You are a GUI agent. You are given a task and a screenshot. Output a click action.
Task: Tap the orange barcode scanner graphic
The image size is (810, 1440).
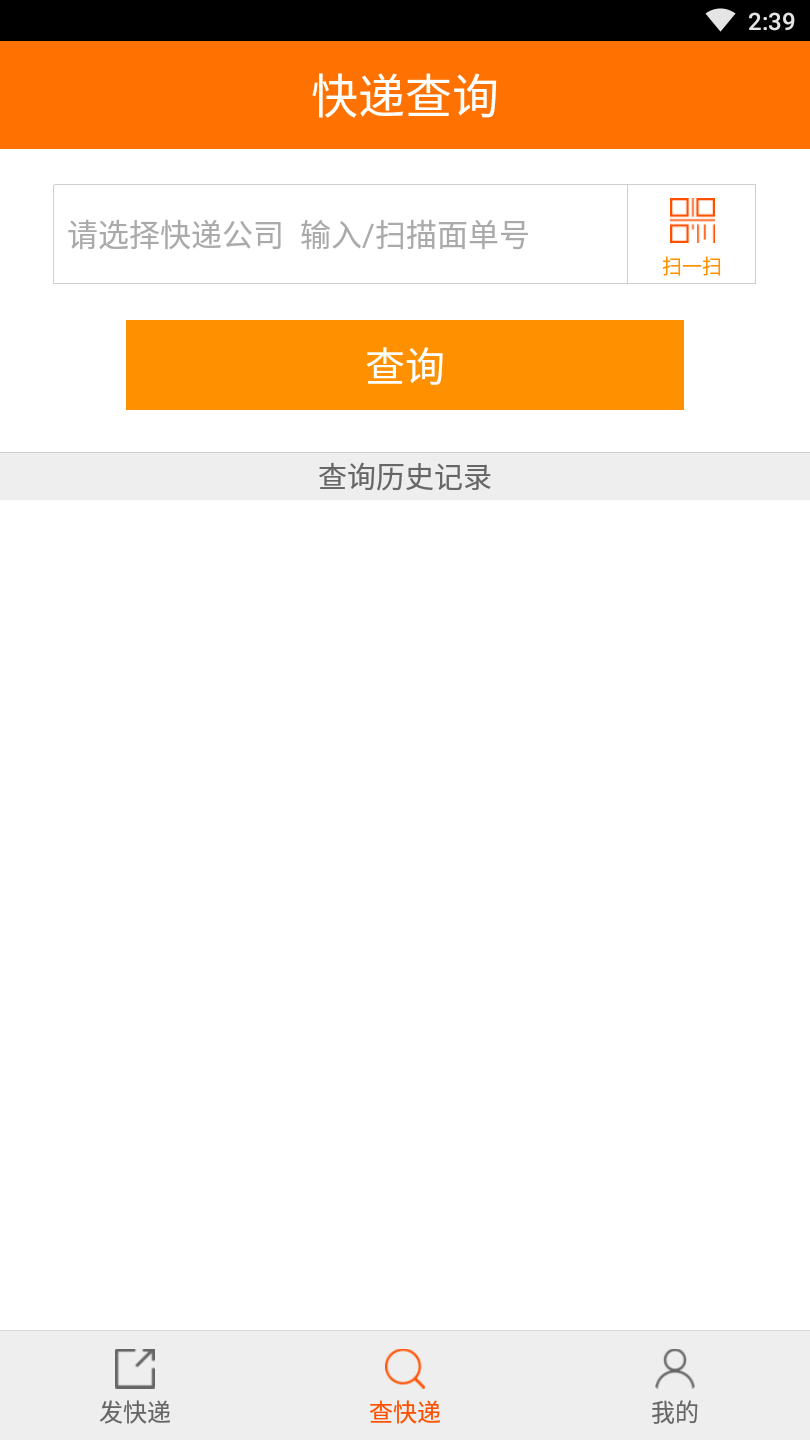coord(692,222)
